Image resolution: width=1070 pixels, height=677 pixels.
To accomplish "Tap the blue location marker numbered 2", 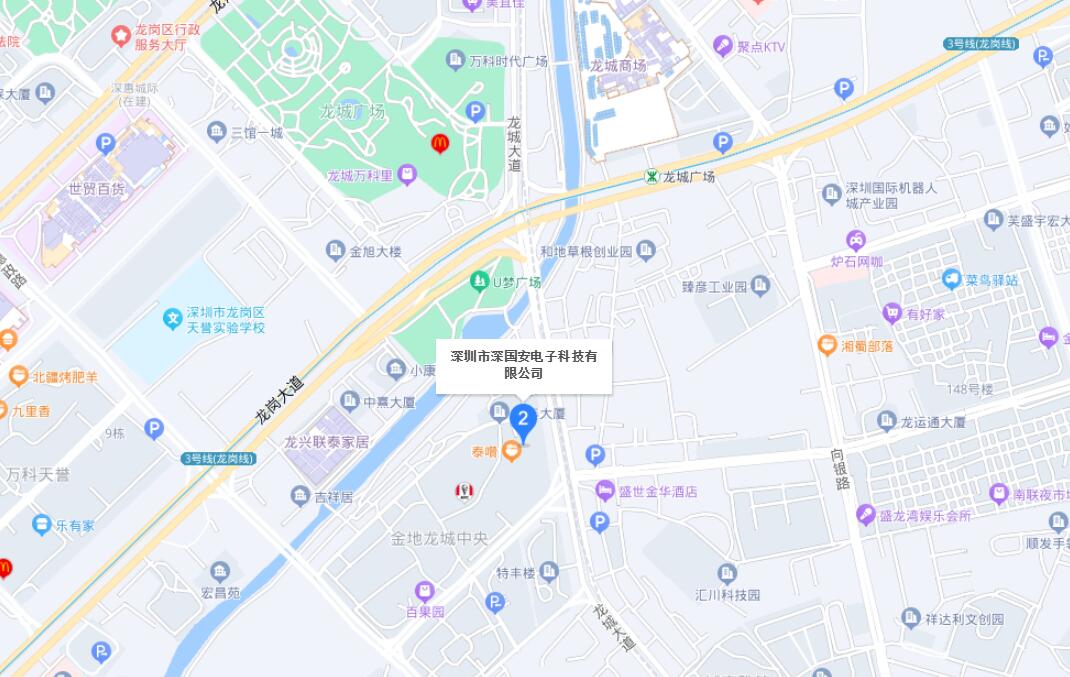I will (x=522, y=420).
